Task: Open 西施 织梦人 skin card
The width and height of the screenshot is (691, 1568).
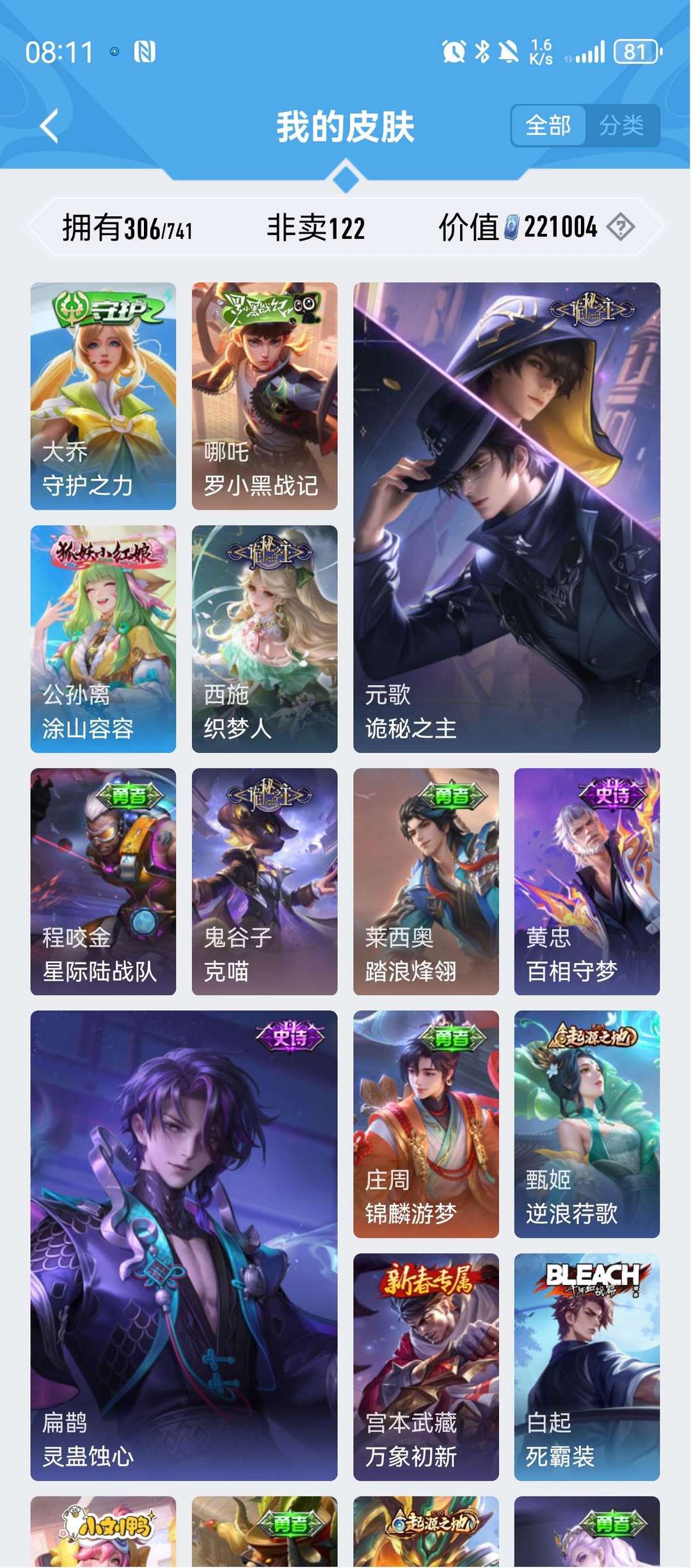Action: (x=264, y=638)
